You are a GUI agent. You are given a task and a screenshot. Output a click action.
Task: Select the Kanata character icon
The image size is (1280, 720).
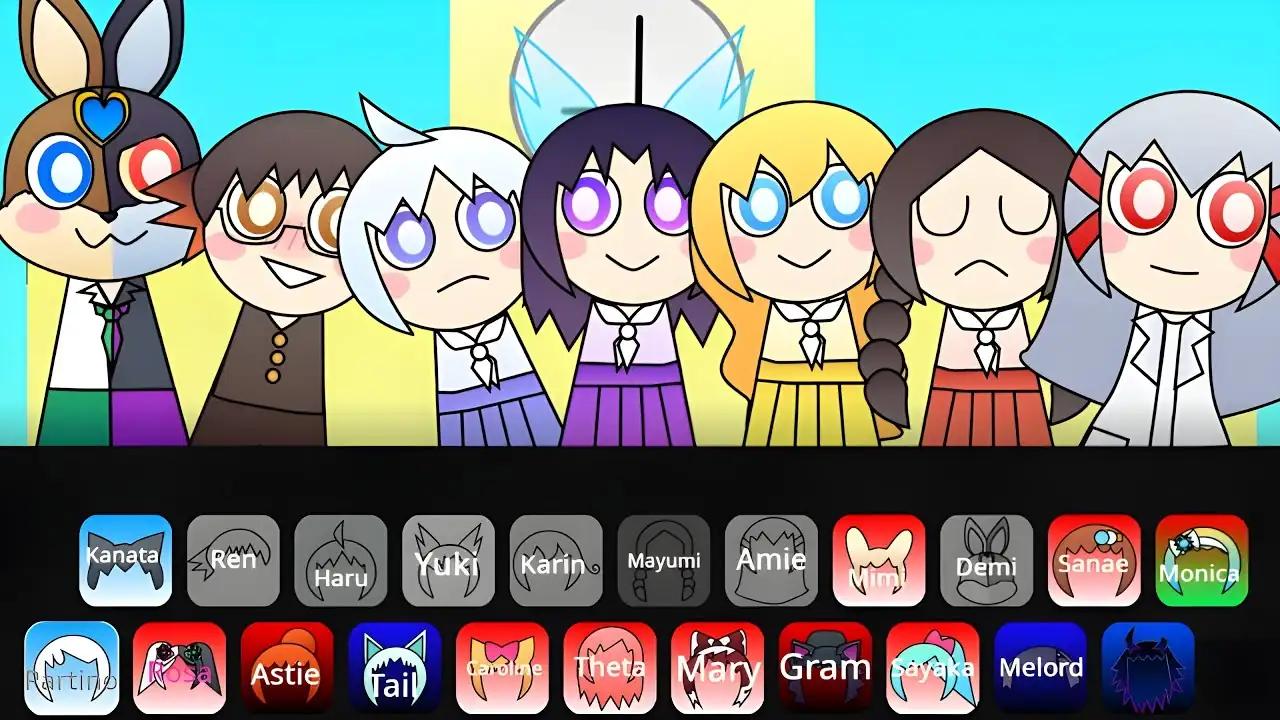click(x=125, y=560)
